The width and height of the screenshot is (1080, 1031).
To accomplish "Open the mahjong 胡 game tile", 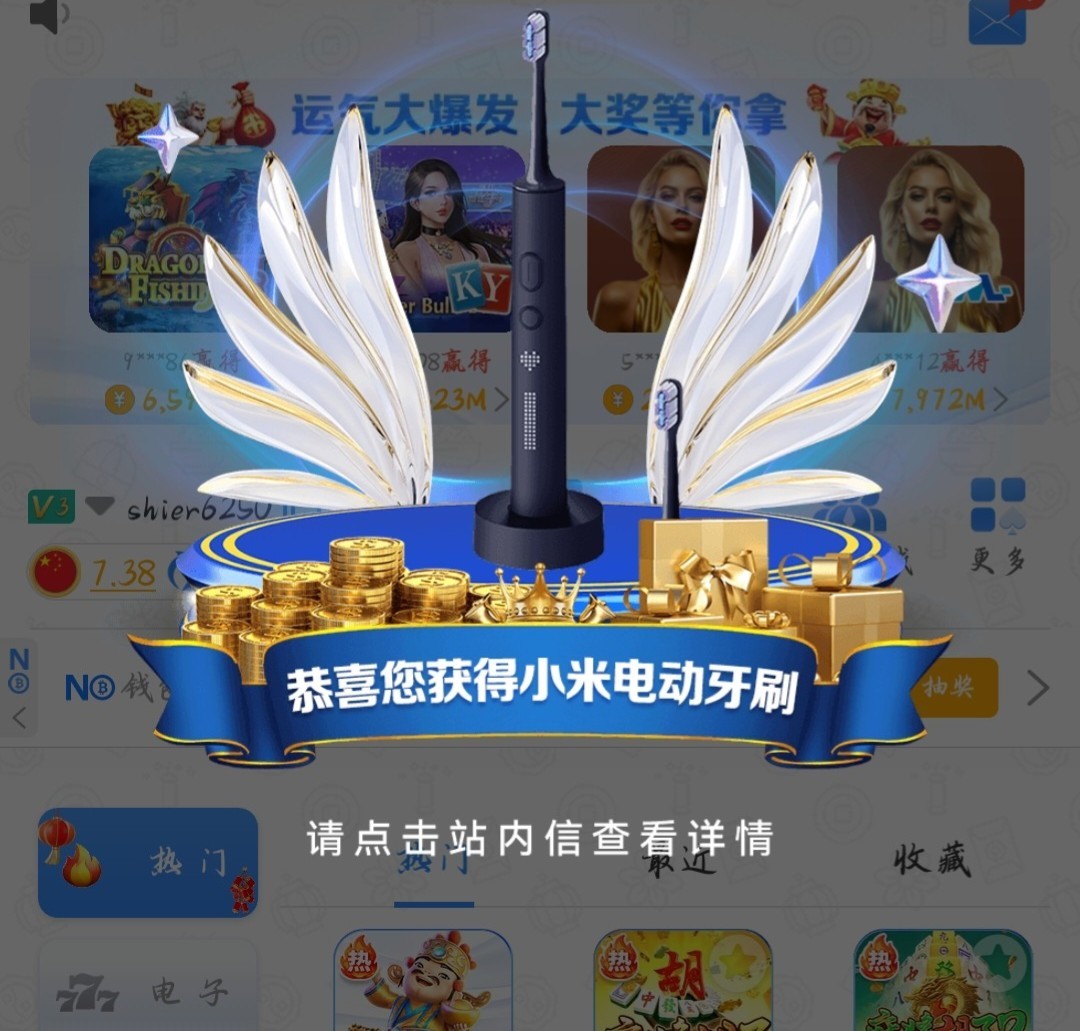I will pyautogui.click(x=683, y=980).
